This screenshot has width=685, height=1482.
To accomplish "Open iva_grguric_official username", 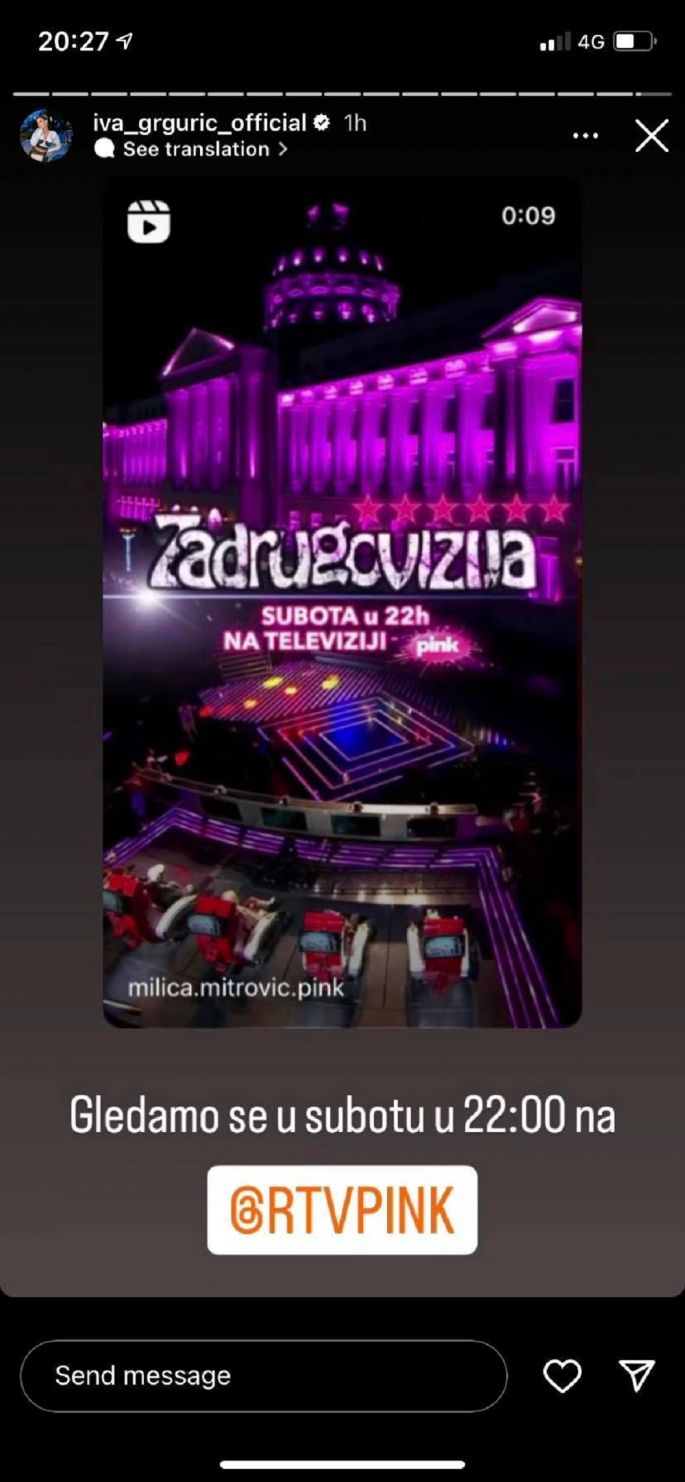I will 200,123.
